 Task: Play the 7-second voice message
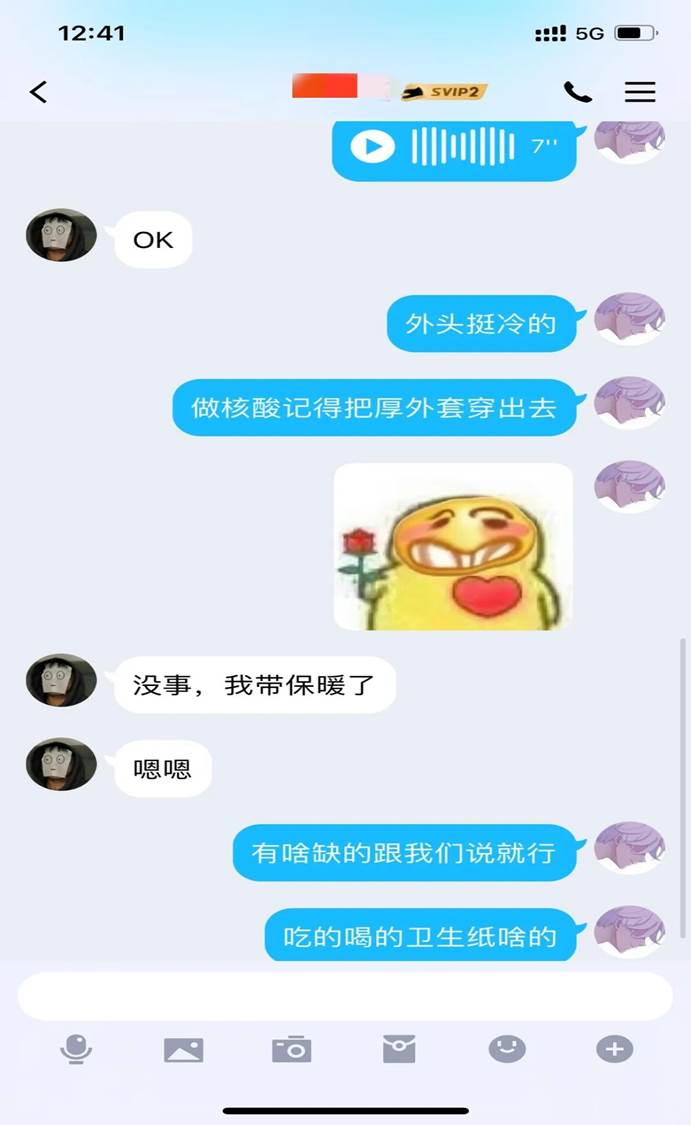[373, 147]
